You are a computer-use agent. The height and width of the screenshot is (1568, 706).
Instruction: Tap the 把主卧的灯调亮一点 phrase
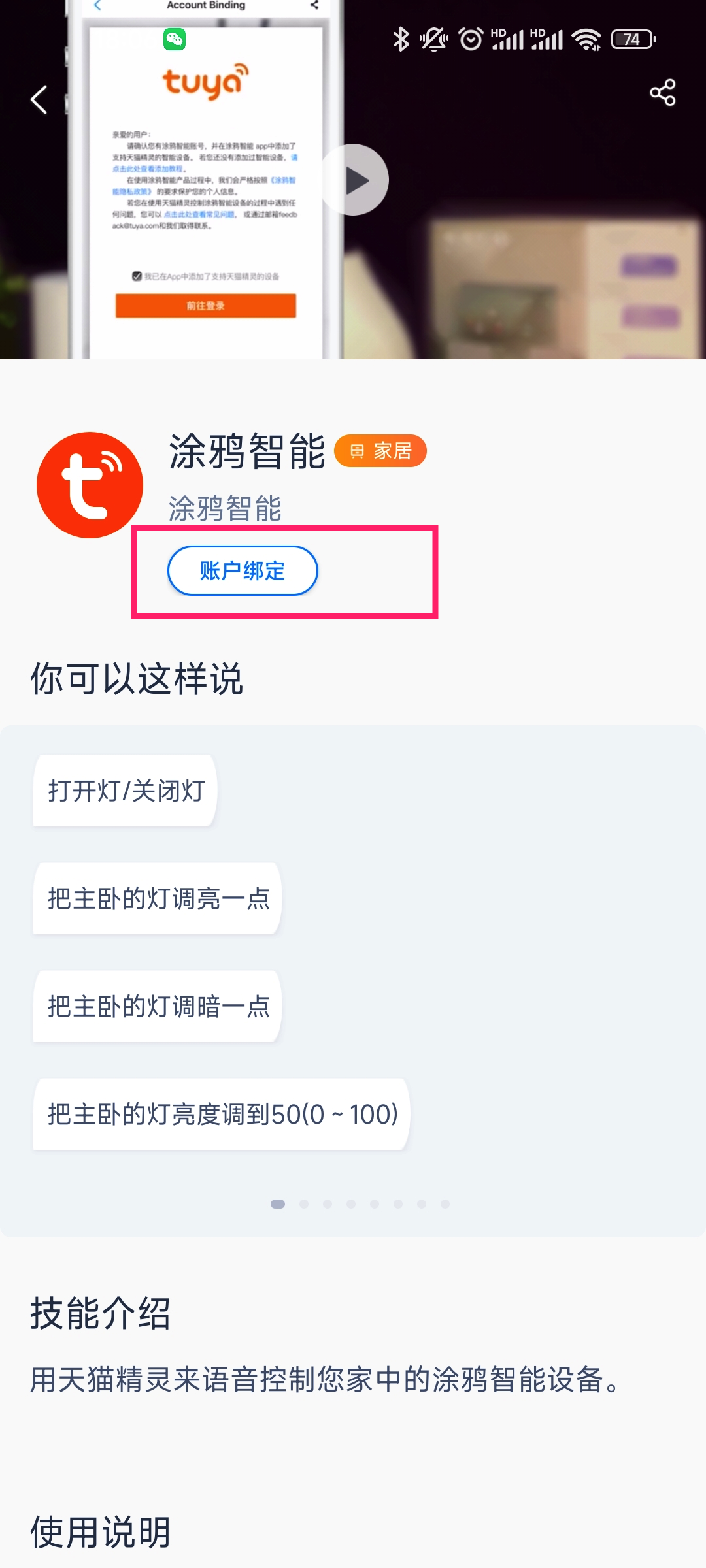pyautogui.click(x=157, y=898)
